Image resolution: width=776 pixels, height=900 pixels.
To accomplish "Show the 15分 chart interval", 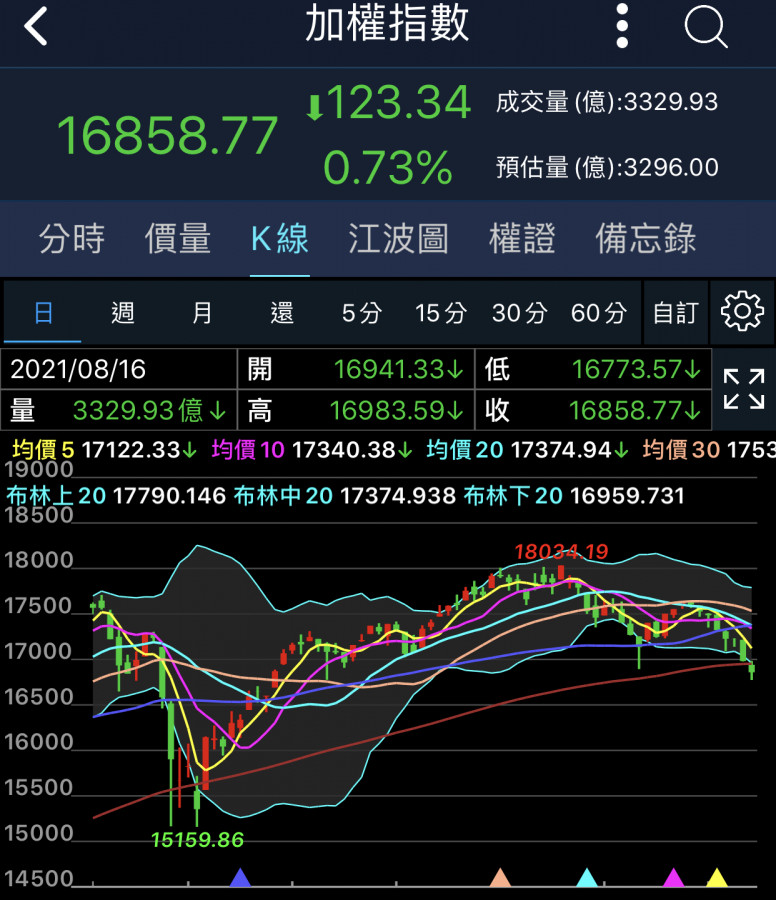I will tap(441, 313).
